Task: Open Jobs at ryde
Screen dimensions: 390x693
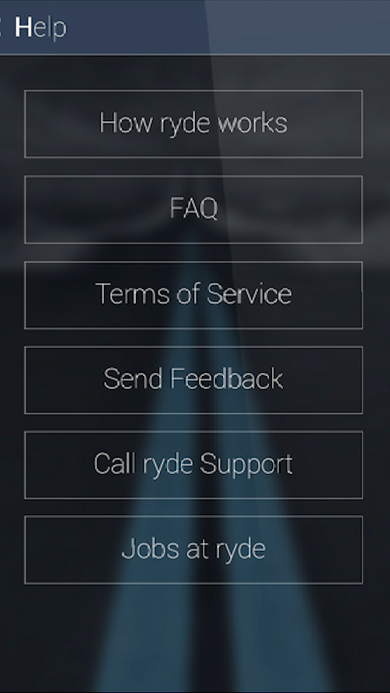Action: click(193, 550)
